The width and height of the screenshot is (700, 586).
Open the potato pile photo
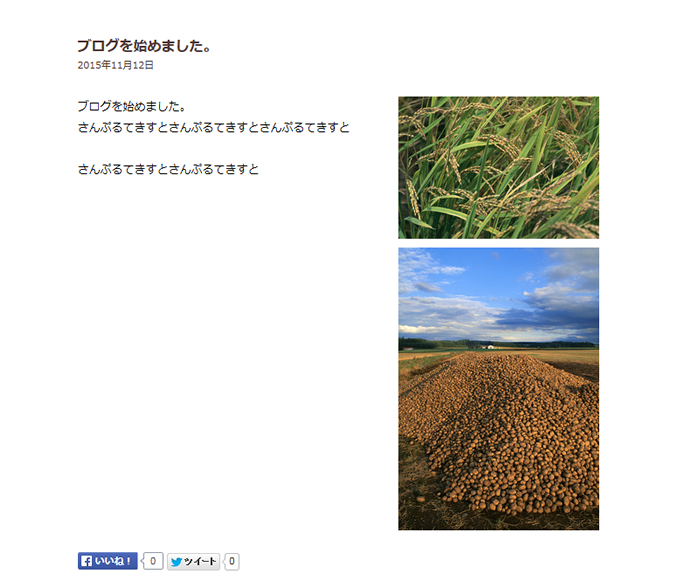coord(498,388)
